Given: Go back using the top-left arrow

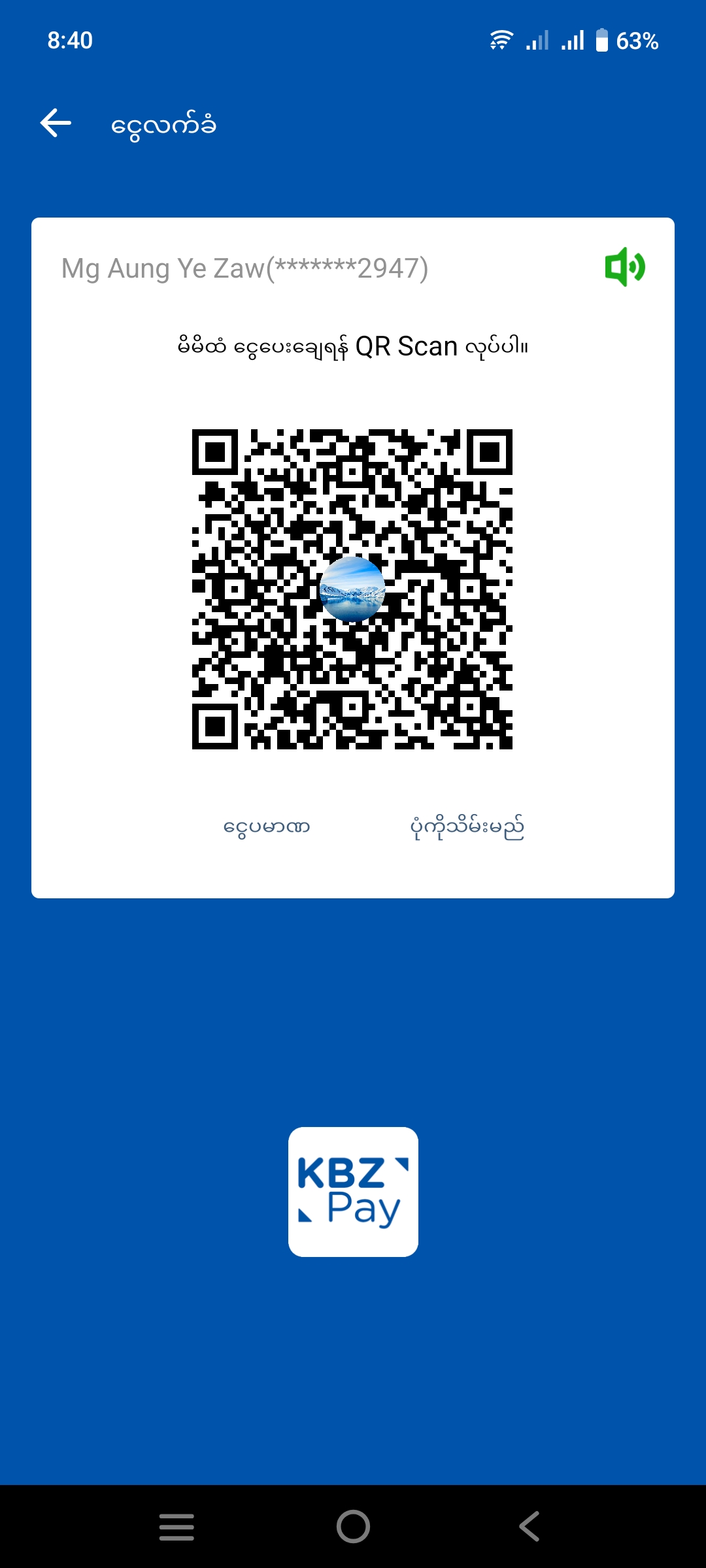Looking at the screenshot, I should click(56, 123).
